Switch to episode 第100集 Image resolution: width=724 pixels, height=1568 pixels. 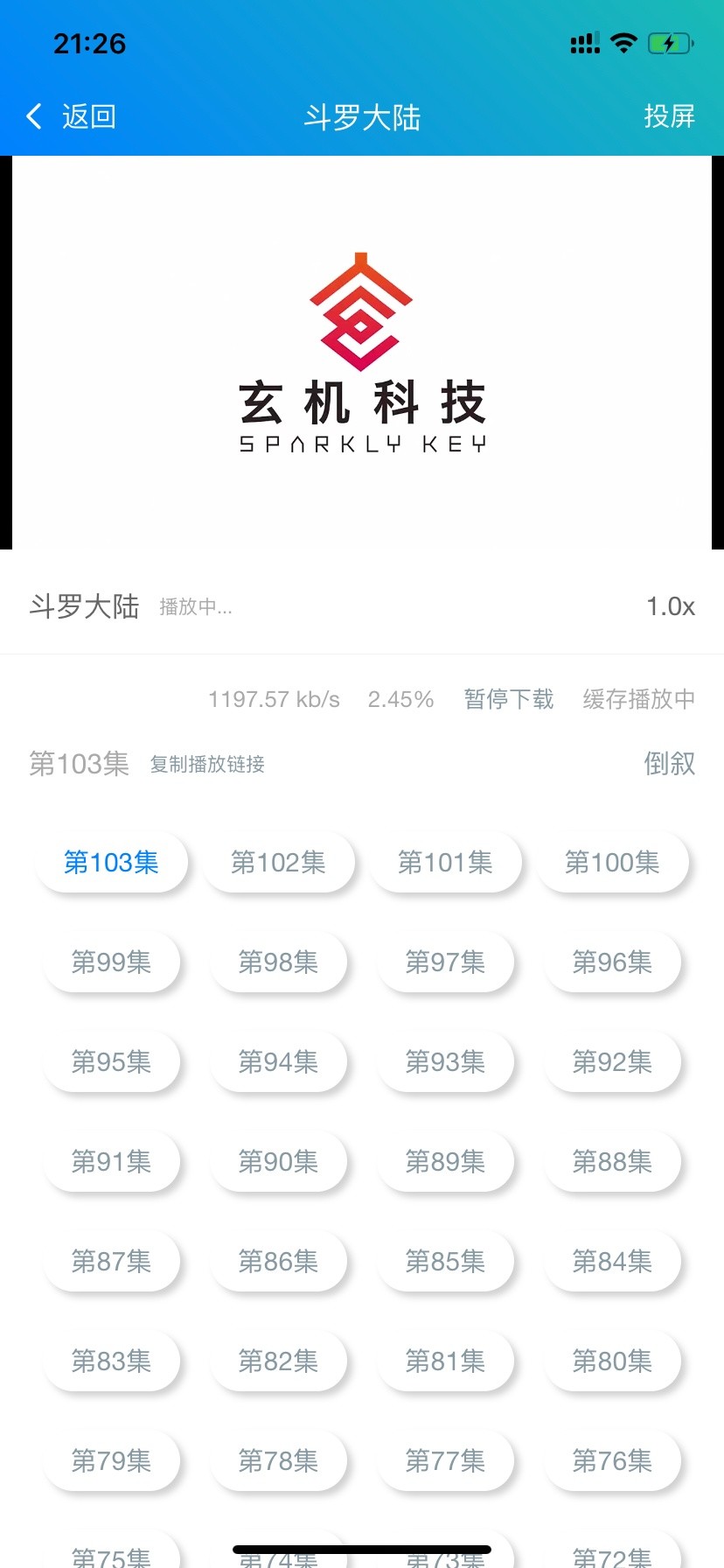612,863
